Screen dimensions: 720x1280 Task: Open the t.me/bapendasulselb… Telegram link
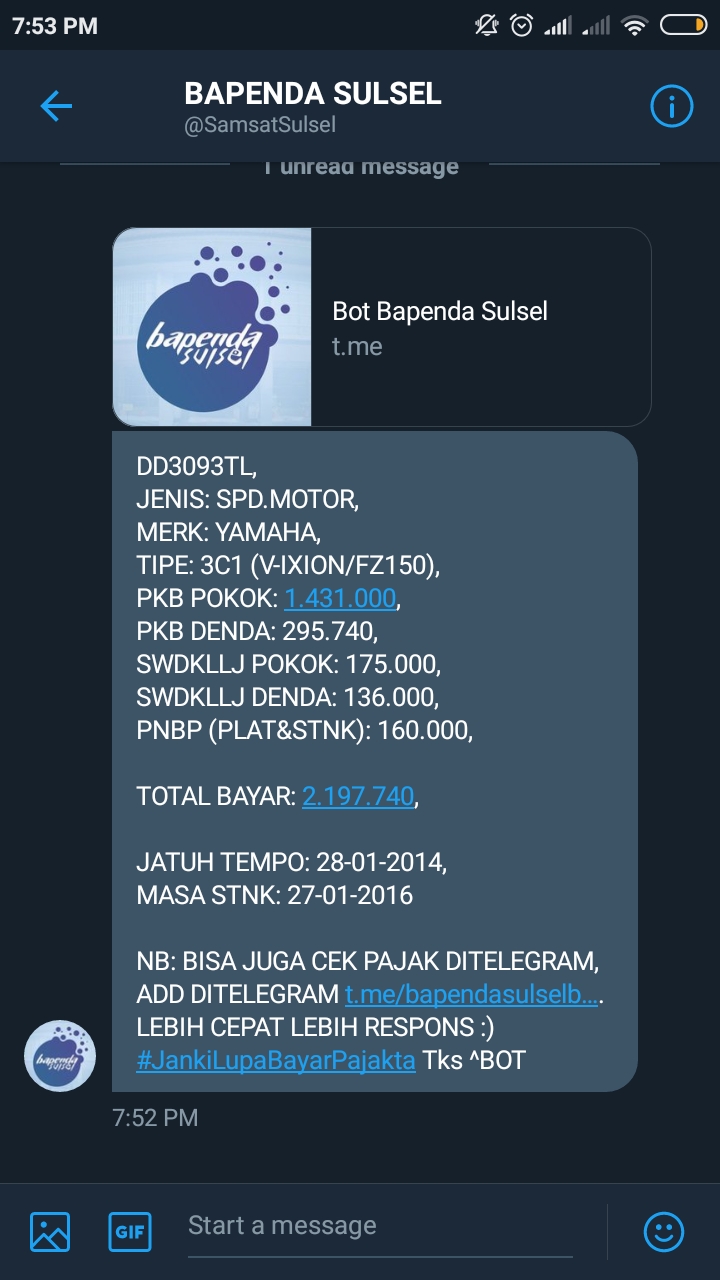click(x=471, y=994)
